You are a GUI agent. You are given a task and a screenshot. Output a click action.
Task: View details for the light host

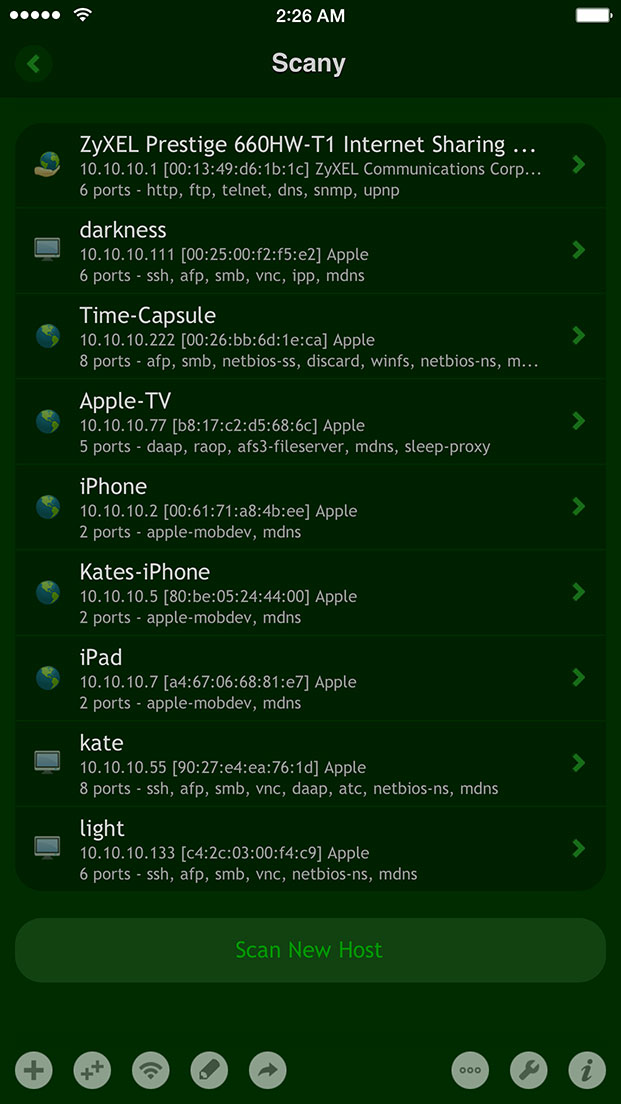310,848
